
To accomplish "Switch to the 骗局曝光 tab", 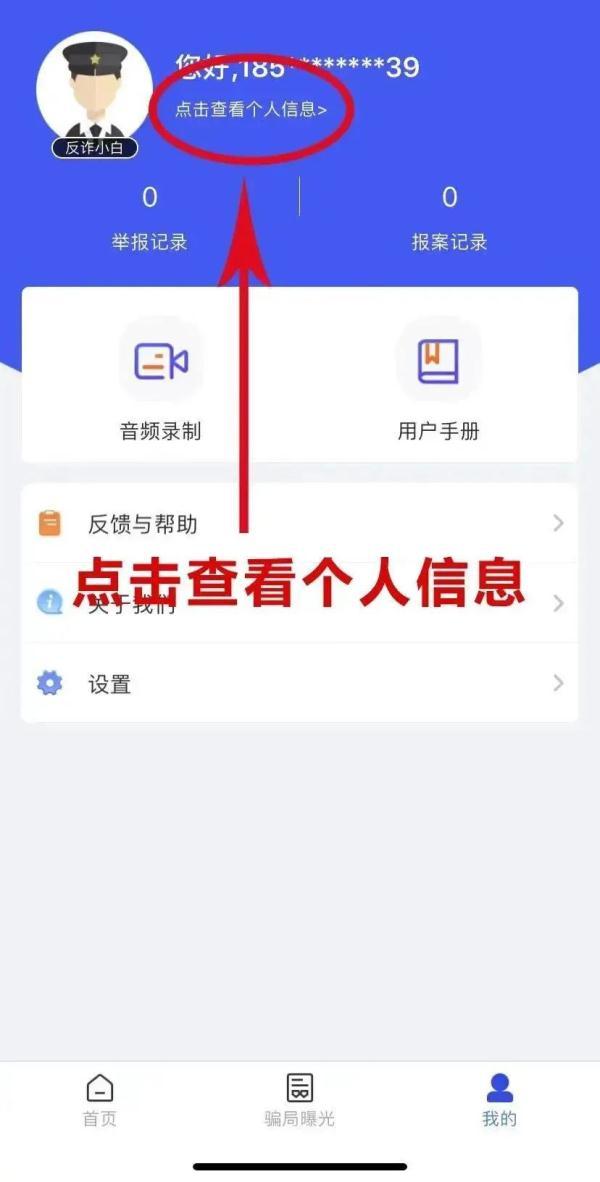I will (x=299, y=1100).
